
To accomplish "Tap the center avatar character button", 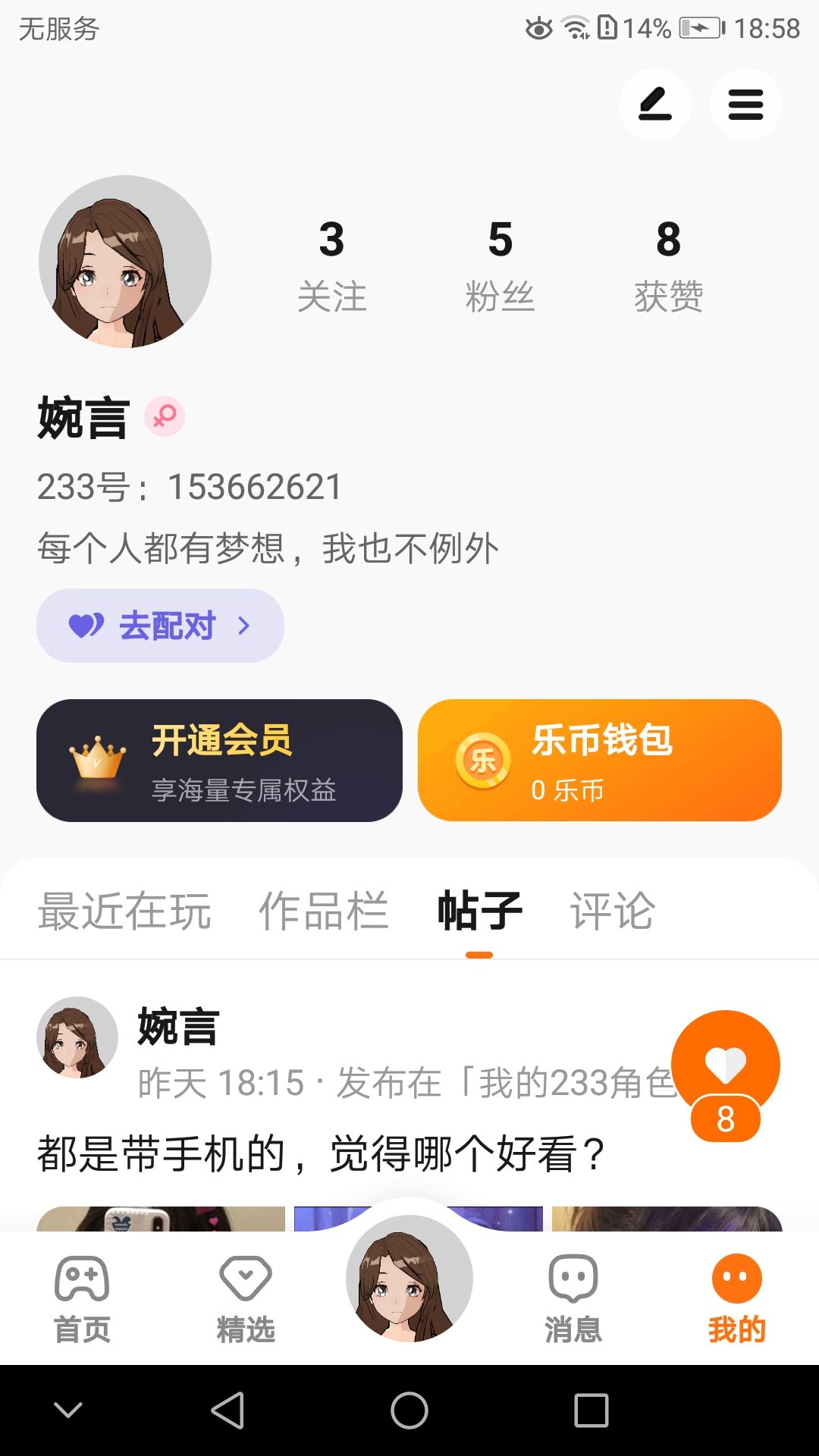I will [x=409, y=1279].
